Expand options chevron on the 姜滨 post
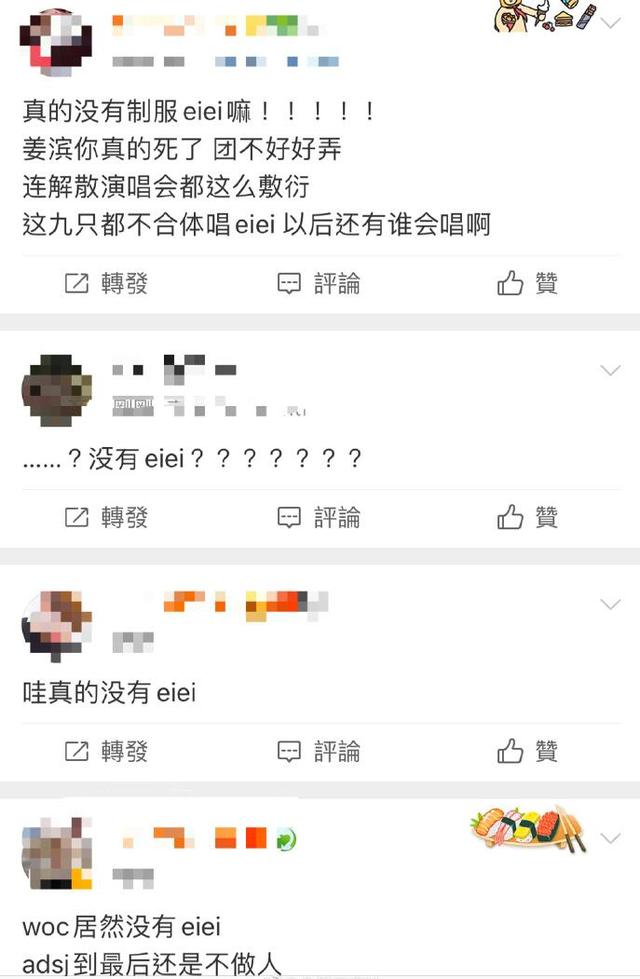The width and height of the screenshot is (640, 979). point(610,22)
